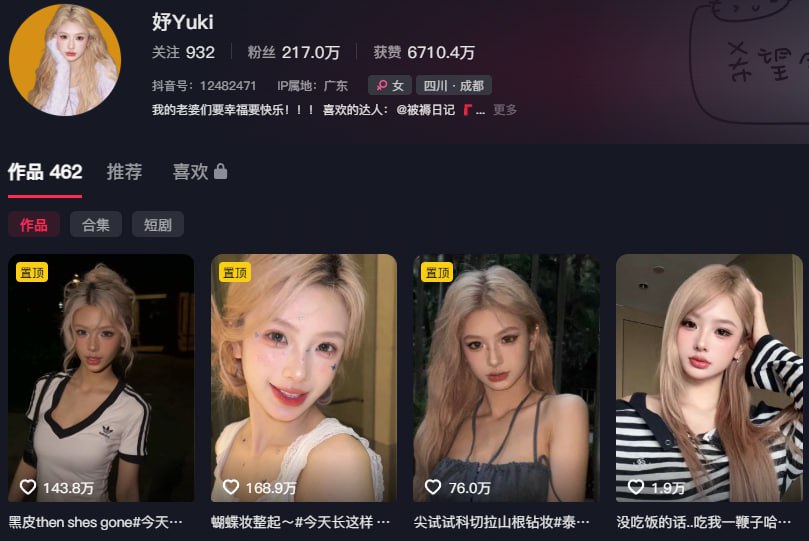Expand the bio with 更多
Image resolution: width=809 pixels, height=541 pixels.
point(505,110)
